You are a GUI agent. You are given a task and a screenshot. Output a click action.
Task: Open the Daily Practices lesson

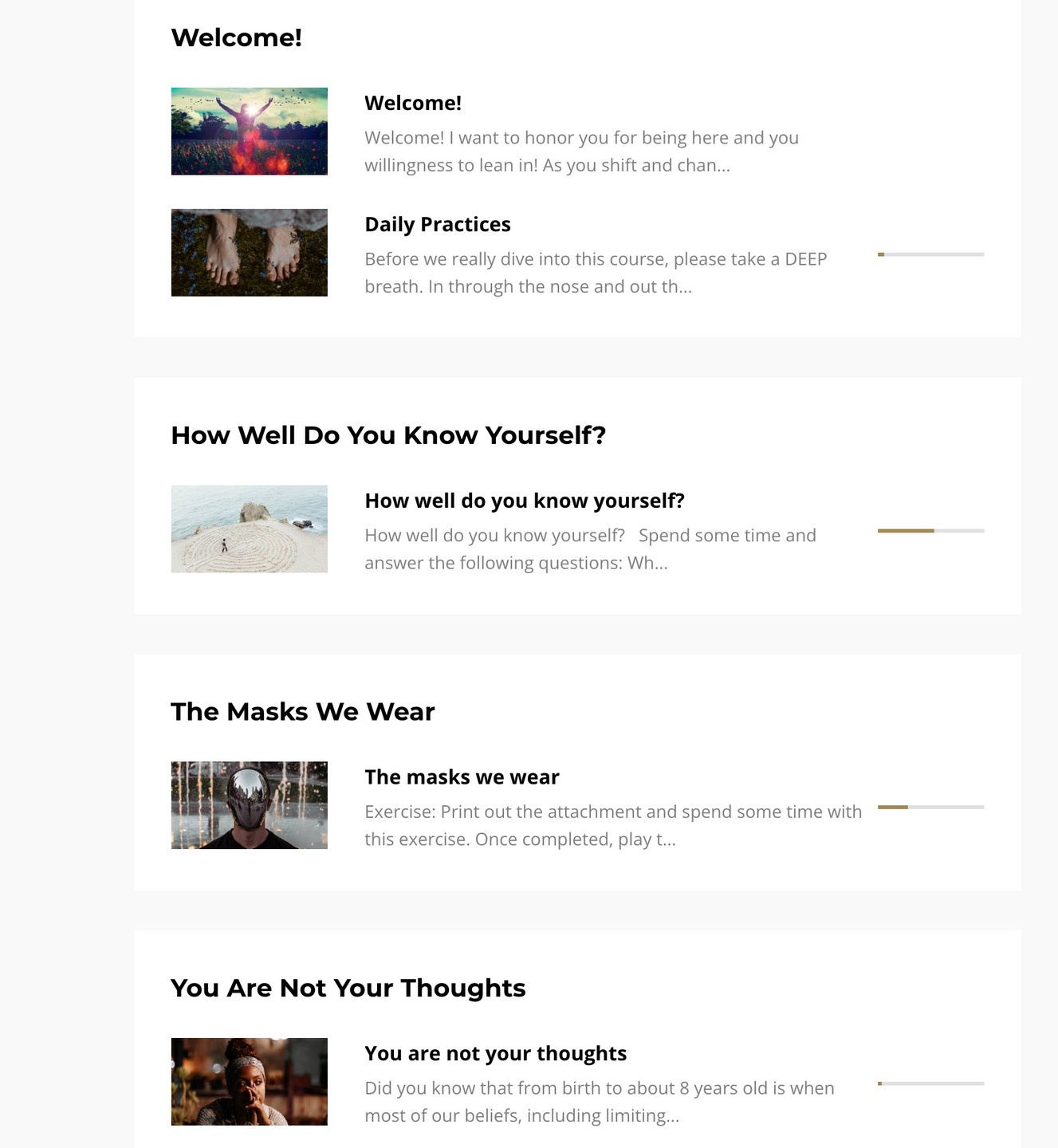click(437, 224)
